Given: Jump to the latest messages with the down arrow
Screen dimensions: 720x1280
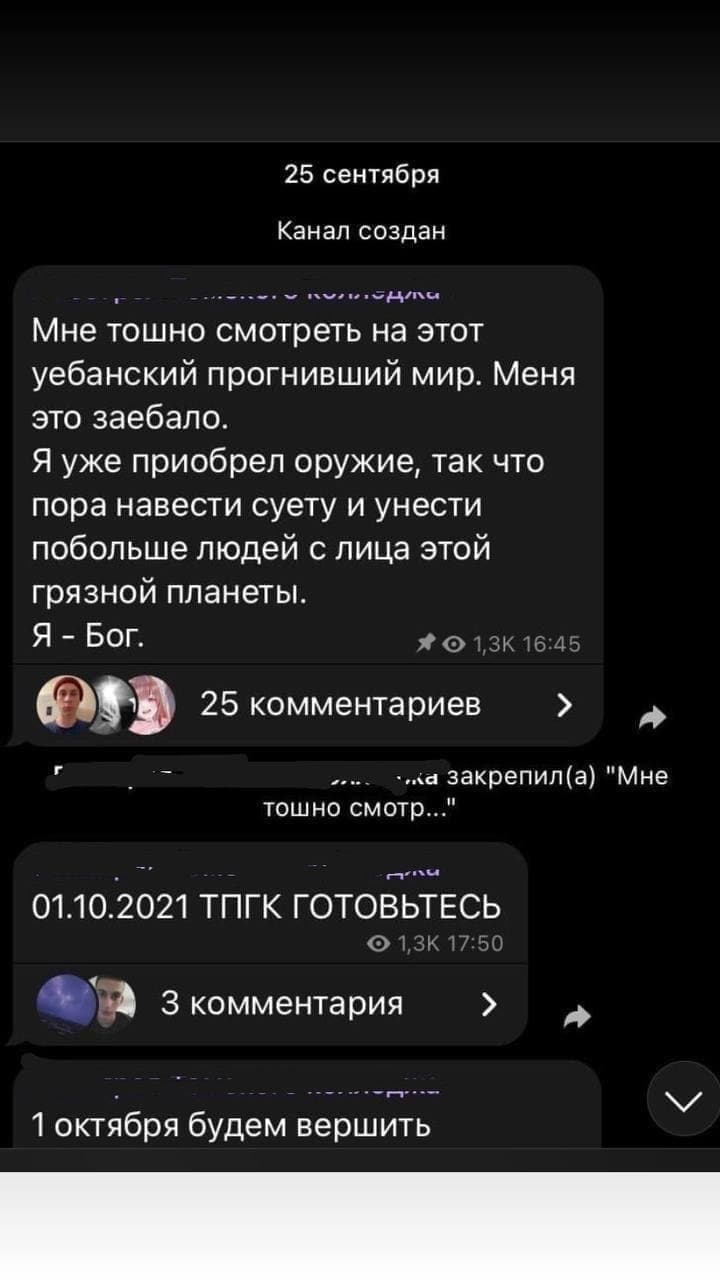Looking at the screenshot, I should click(x=684, y=1100).
